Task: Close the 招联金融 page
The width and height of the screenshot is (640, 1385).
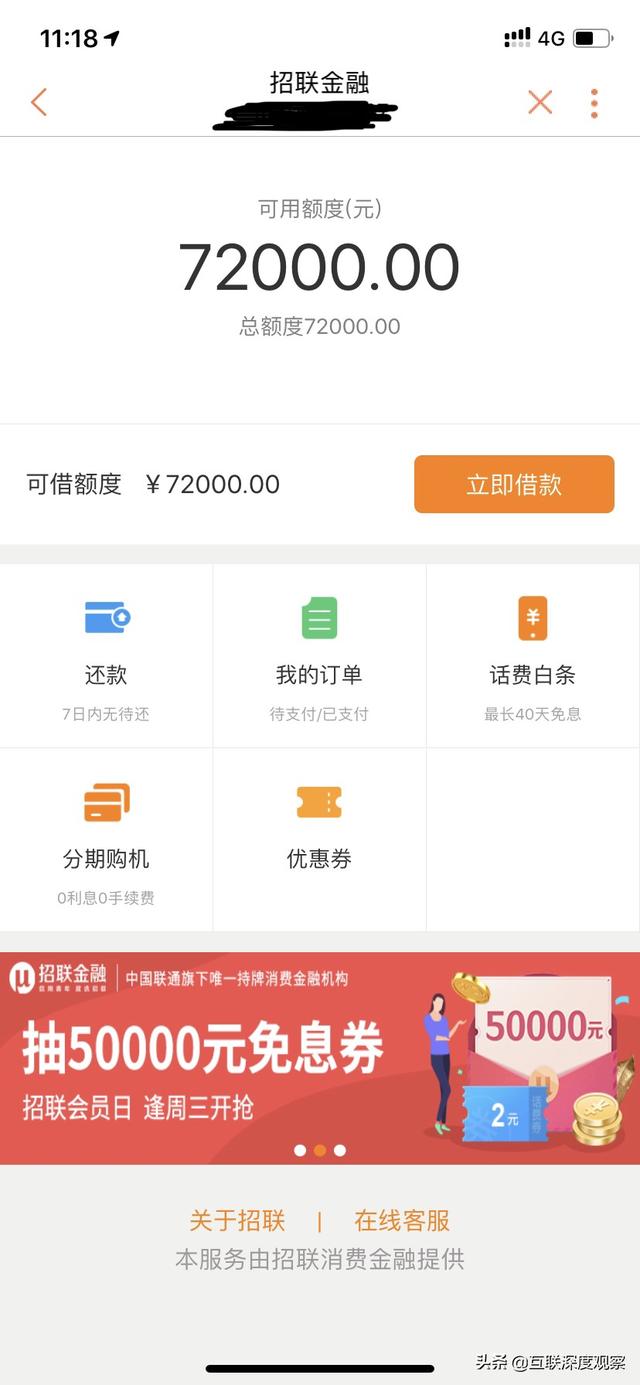Action: click(x=540, y=102)
